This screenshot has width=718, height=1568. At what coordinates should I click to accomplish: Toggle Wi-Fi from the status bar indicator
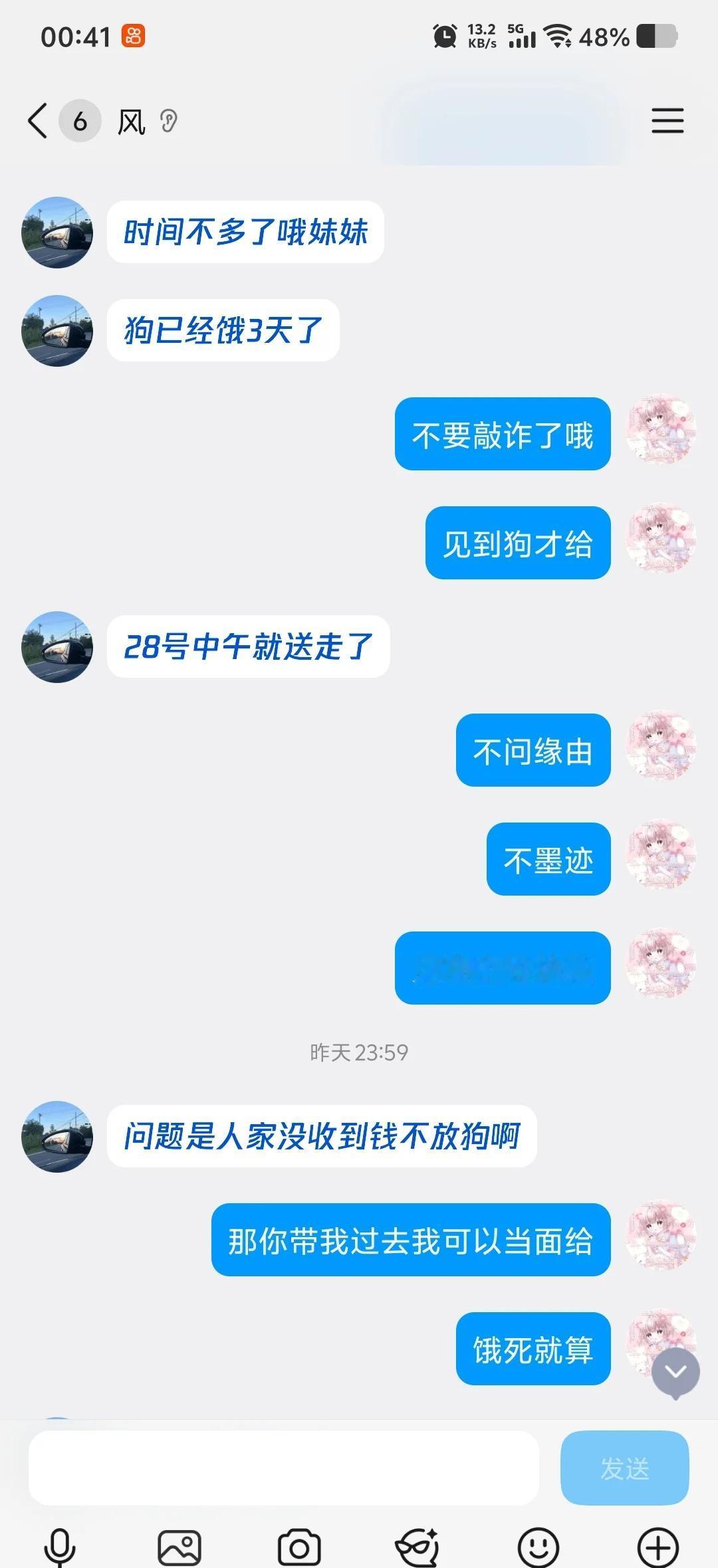tap(558, 38)
